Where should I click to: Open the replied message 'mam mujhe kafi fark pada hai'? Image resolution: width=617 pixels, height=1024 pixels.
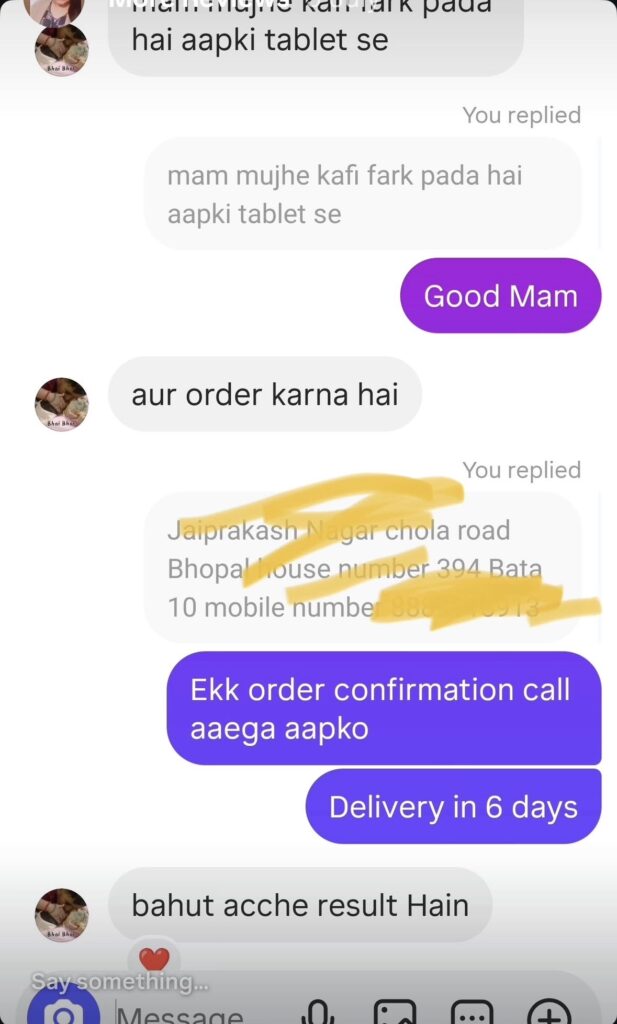[362, 194]
